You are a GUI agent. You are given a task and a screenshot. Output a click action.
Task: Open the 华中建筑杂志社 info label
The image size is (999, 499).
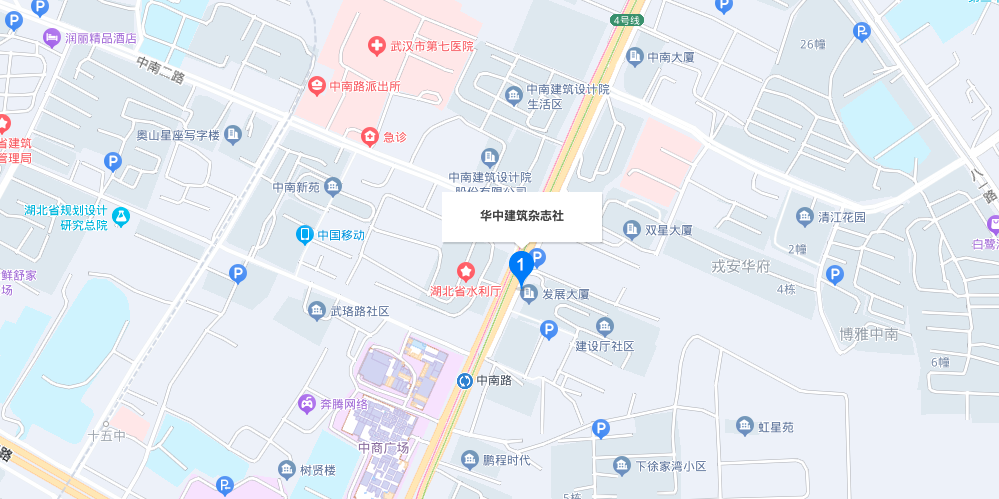pyautogui.click(x=522, y=216)
